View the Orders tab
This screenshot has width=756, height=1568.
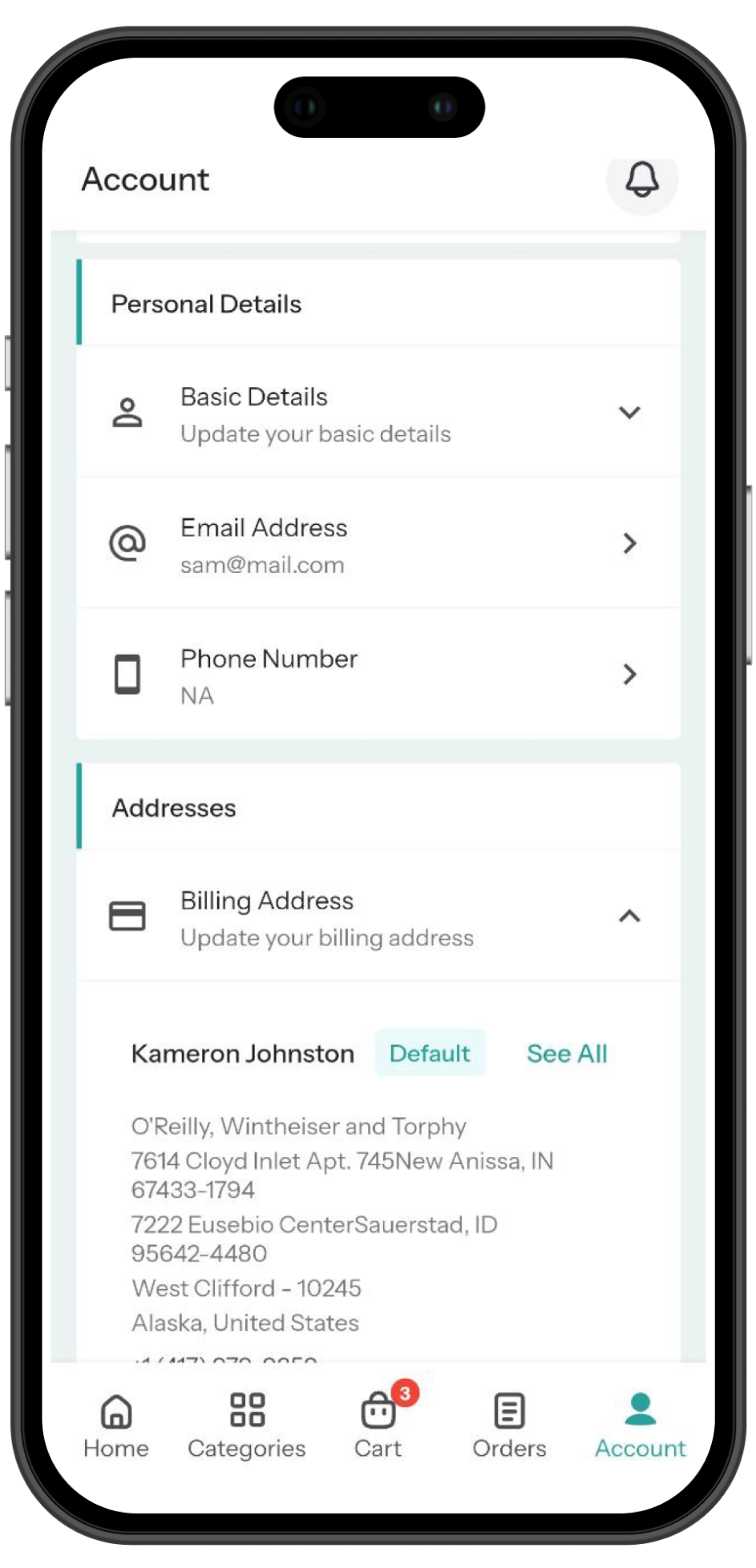(509, 1426)
